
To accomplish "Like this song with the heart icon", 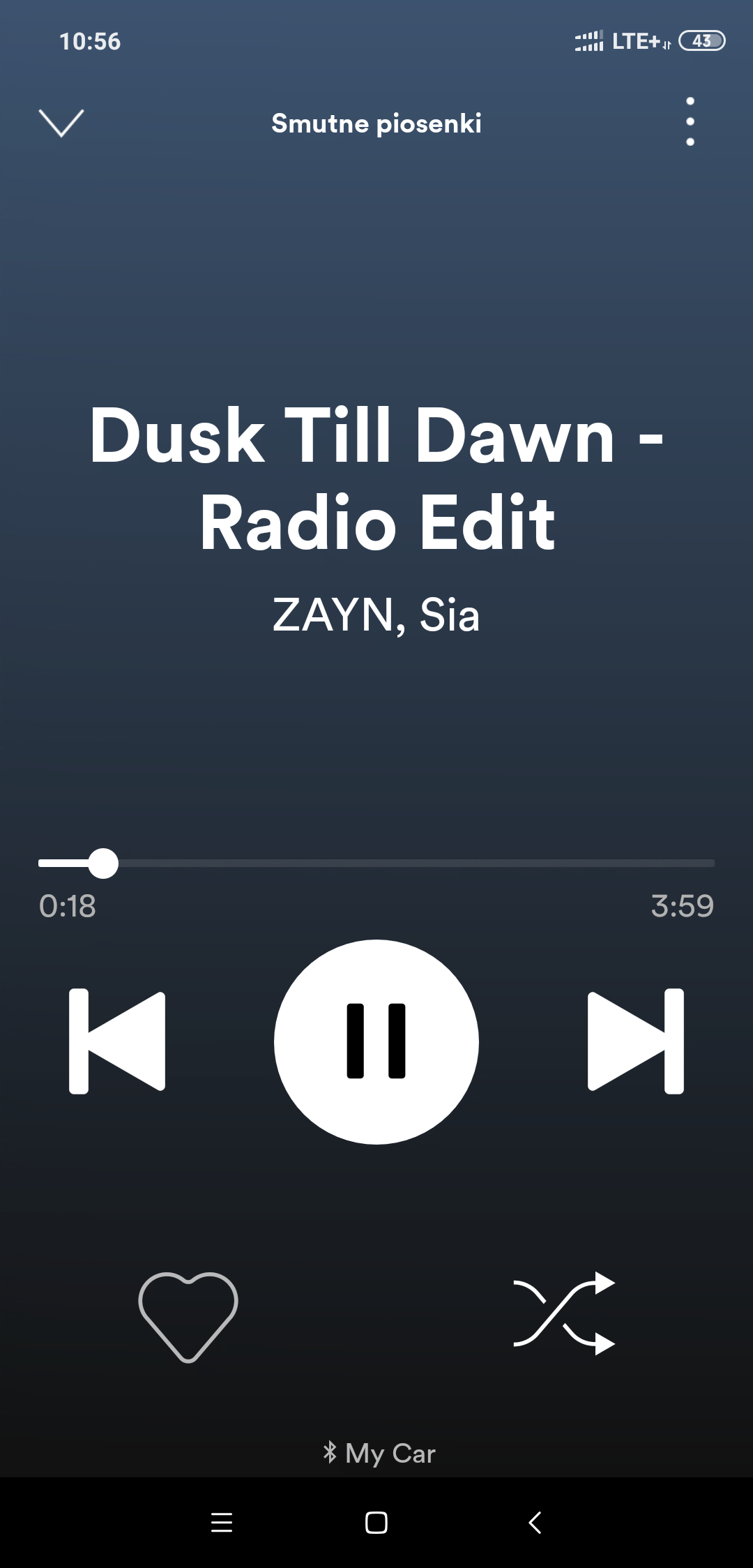I will pos(188,1317).
